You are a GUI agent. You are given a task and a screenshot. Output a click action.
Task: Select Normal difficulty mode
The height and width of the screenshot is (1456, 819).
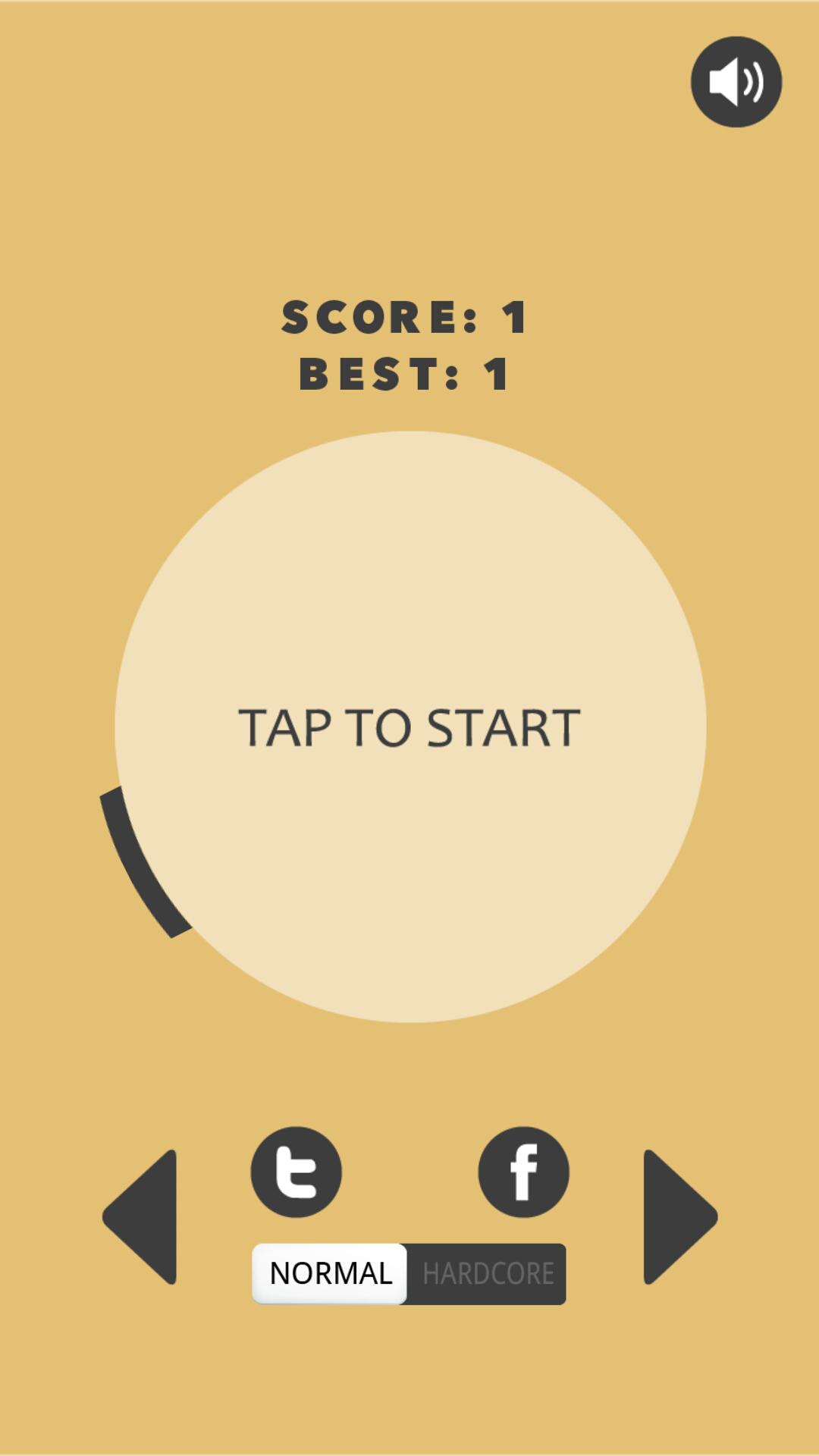330,1273
